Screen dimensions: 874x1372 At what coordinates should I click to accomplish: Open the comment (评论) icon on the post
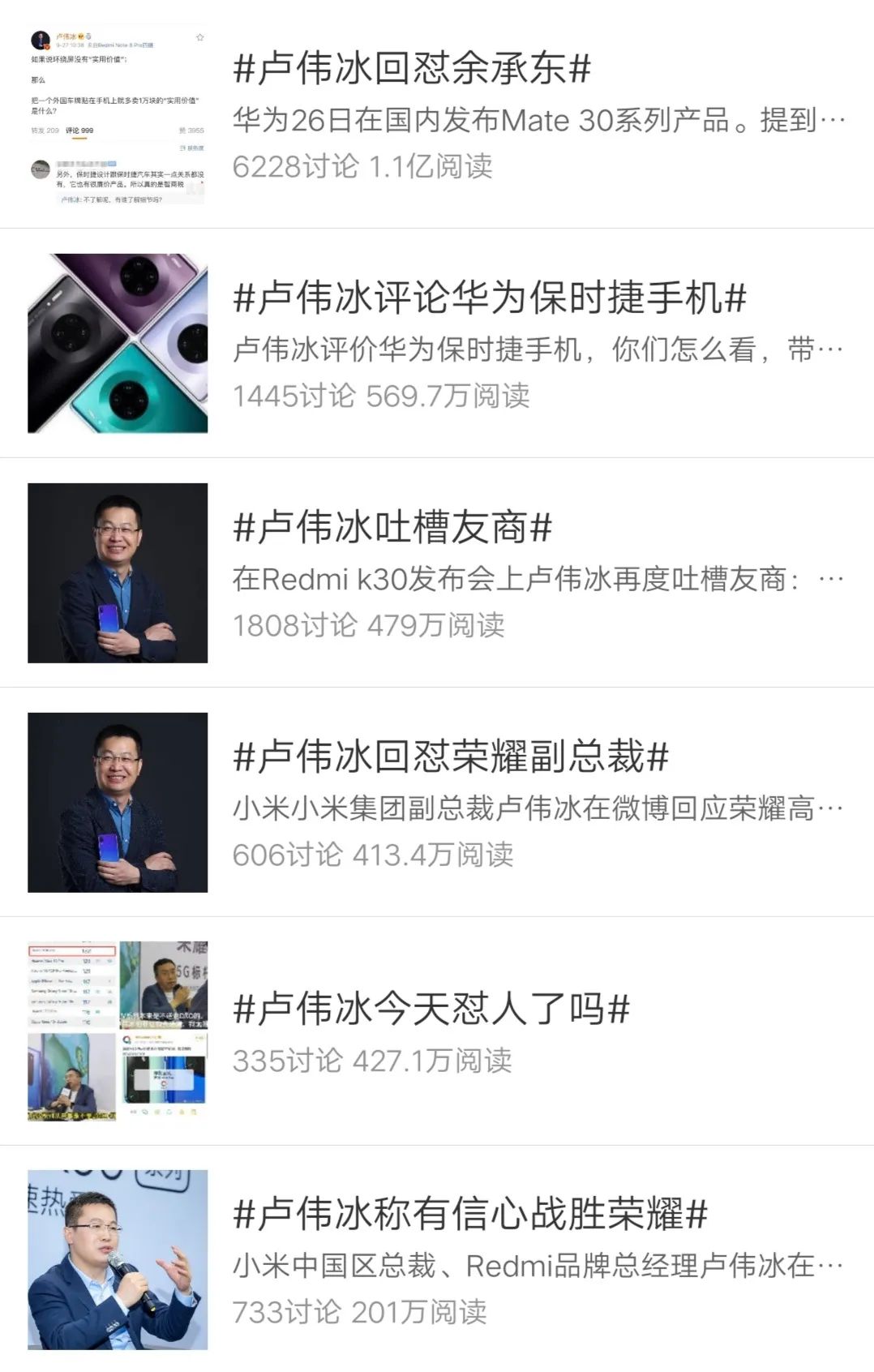[x=80, y=130]
